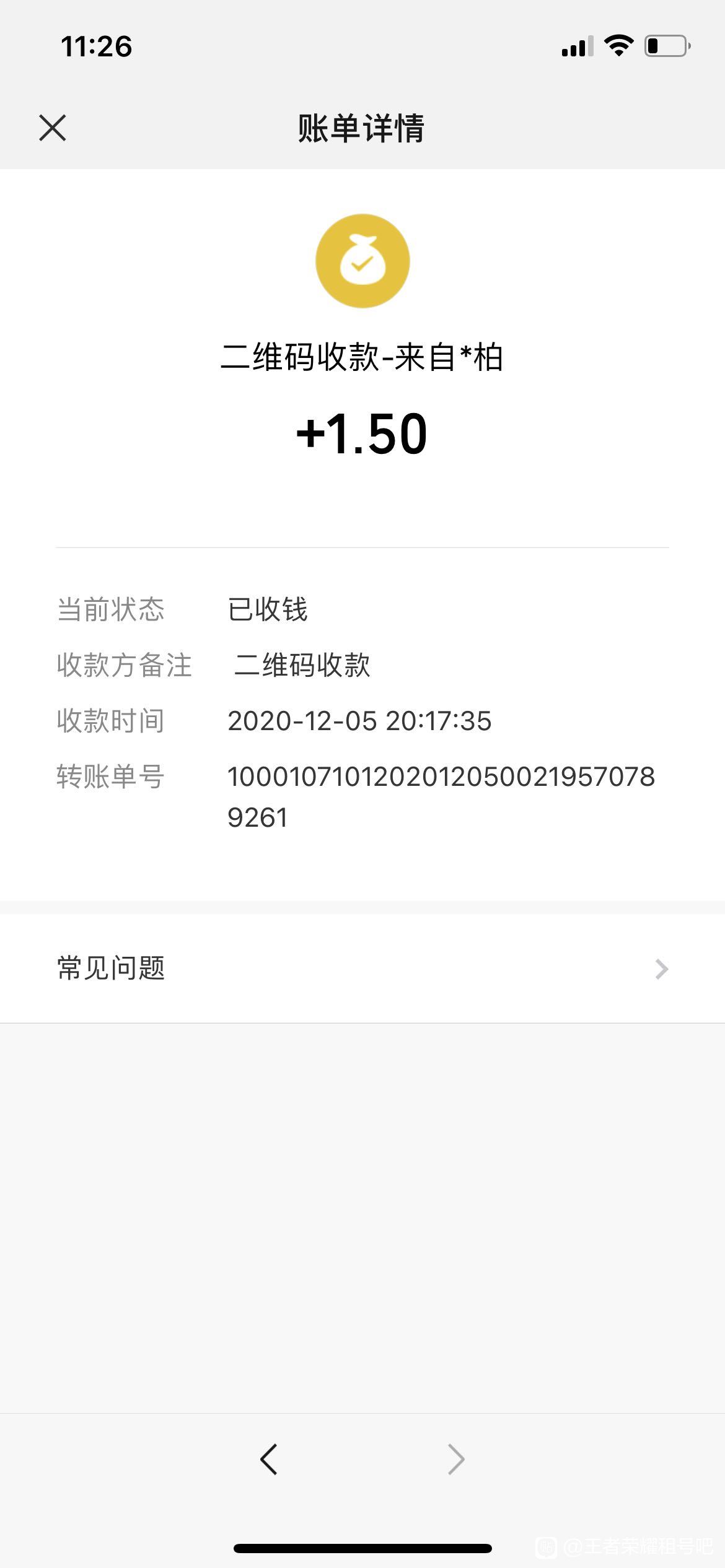Image resolution: width=725 pixels, height=1568 pixels.
Task: Go back with the bottom left arrow
Action: [x=269, y=1460]
